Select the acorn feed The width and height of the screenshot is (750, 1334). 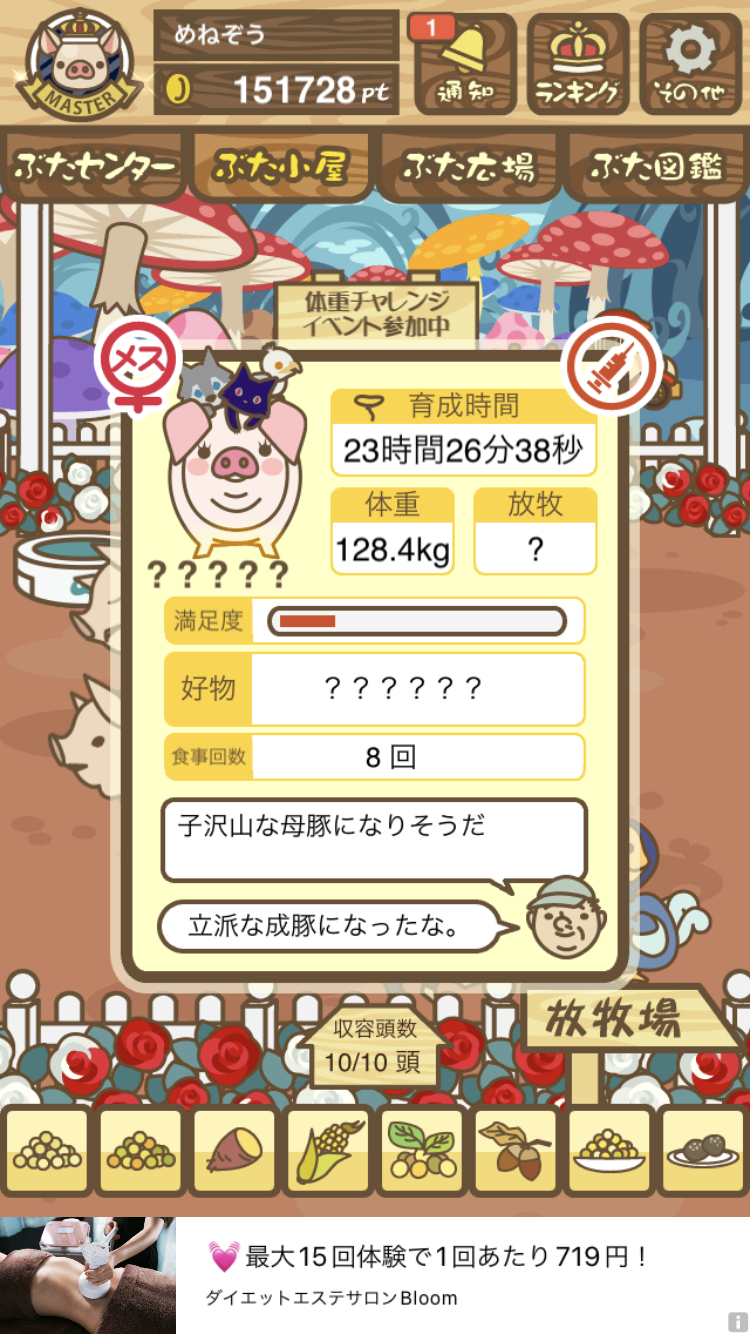coord(515,1150)
